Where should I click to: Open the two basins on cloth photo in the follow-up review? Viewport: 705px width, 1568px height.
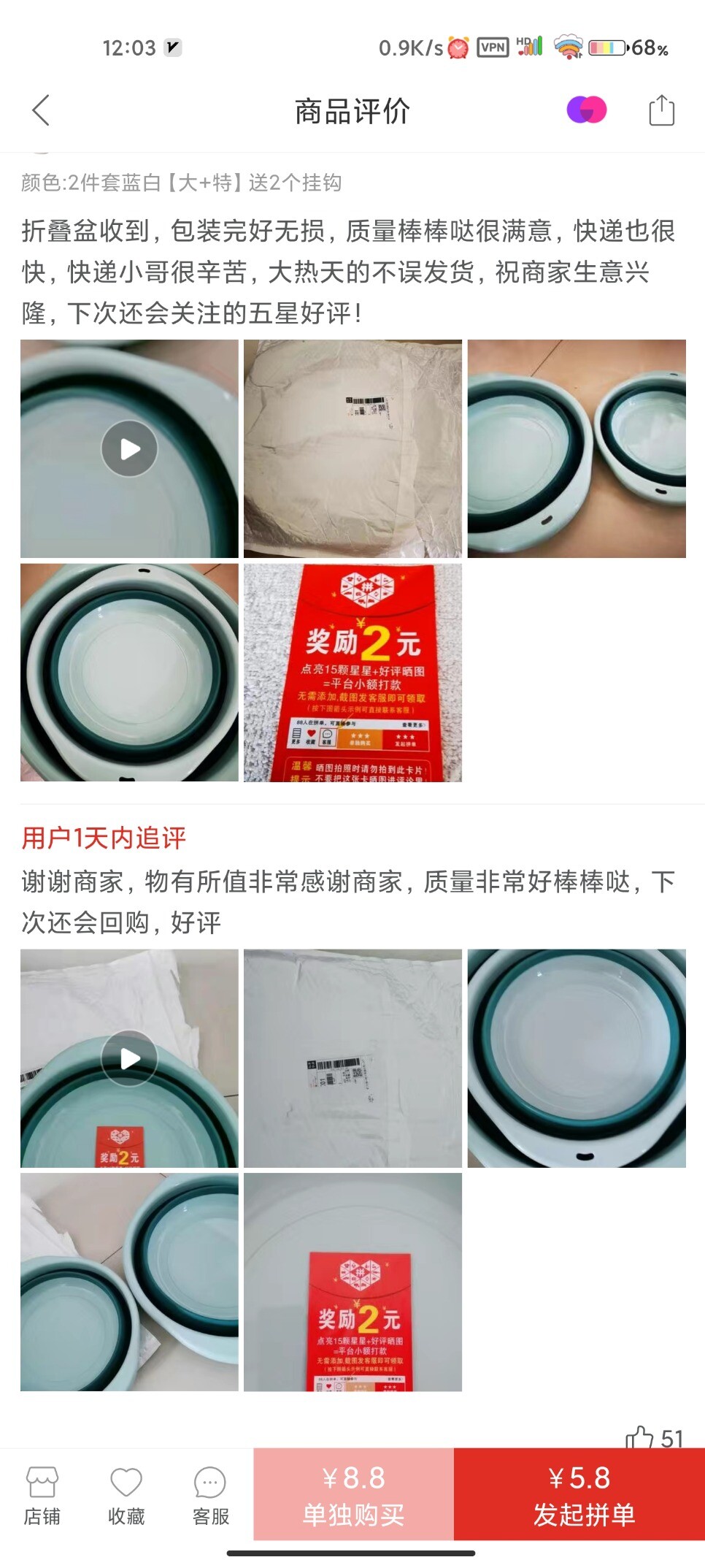(x=129, y=1282)
